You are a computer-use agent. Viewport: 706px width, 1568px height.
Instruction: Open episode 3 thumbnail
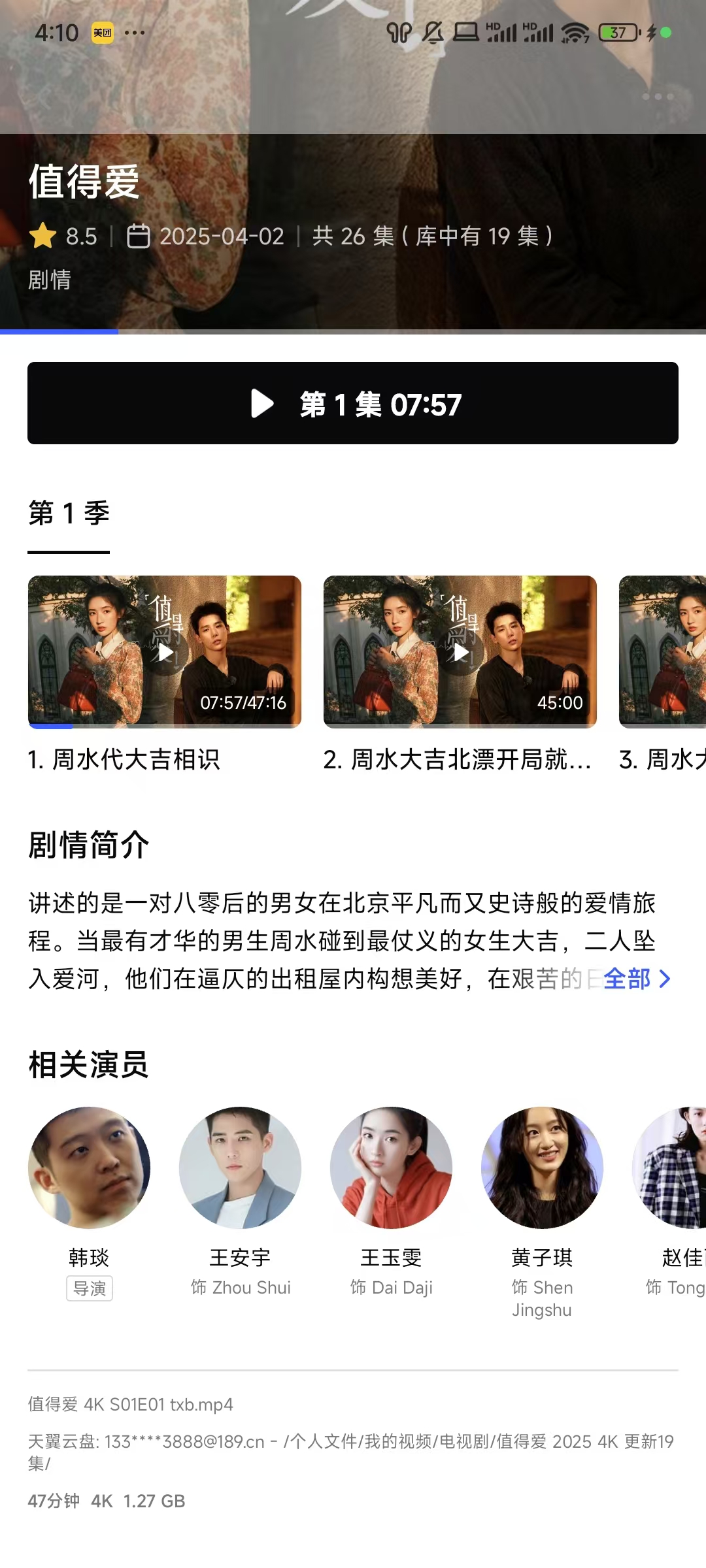tap(664, 651)
